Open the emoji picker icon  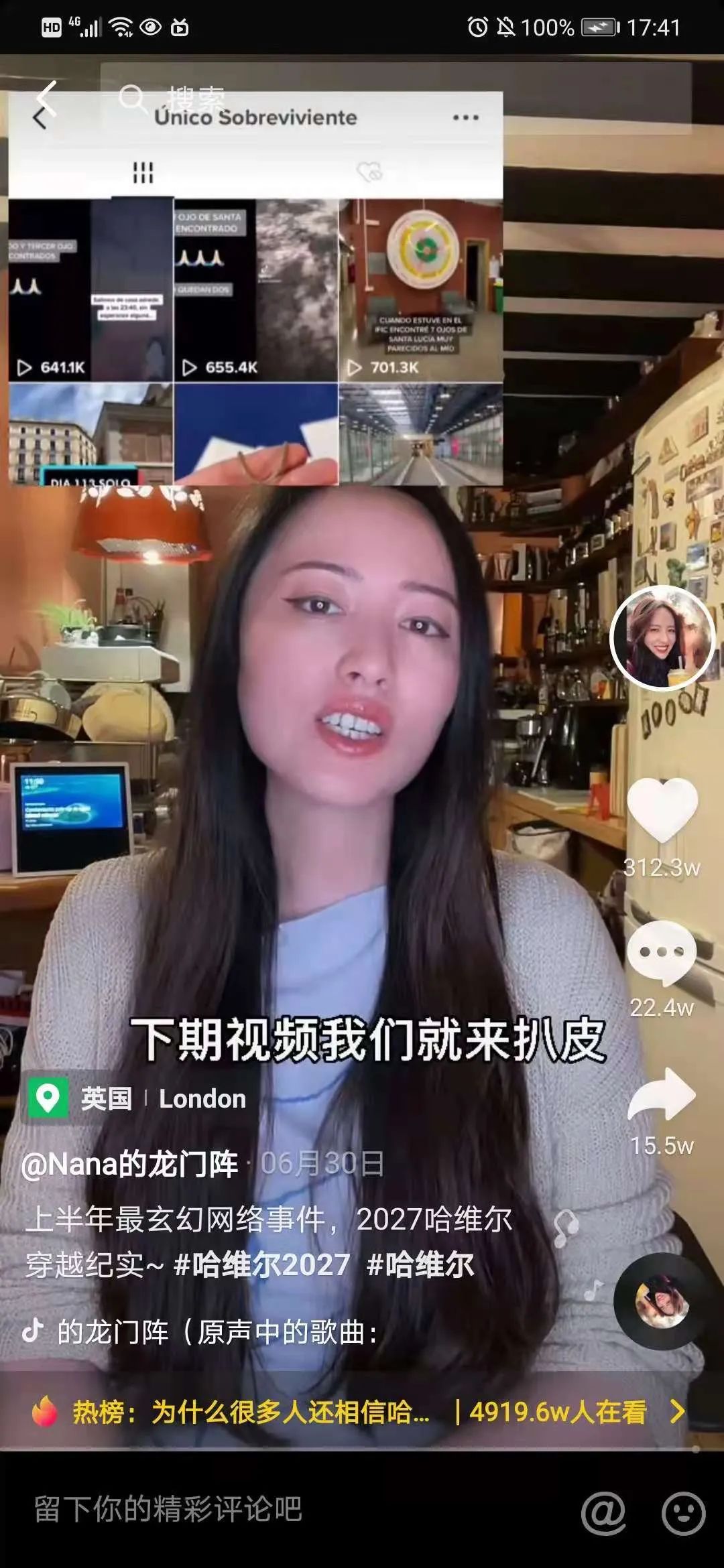click(x=683, y=1513)
